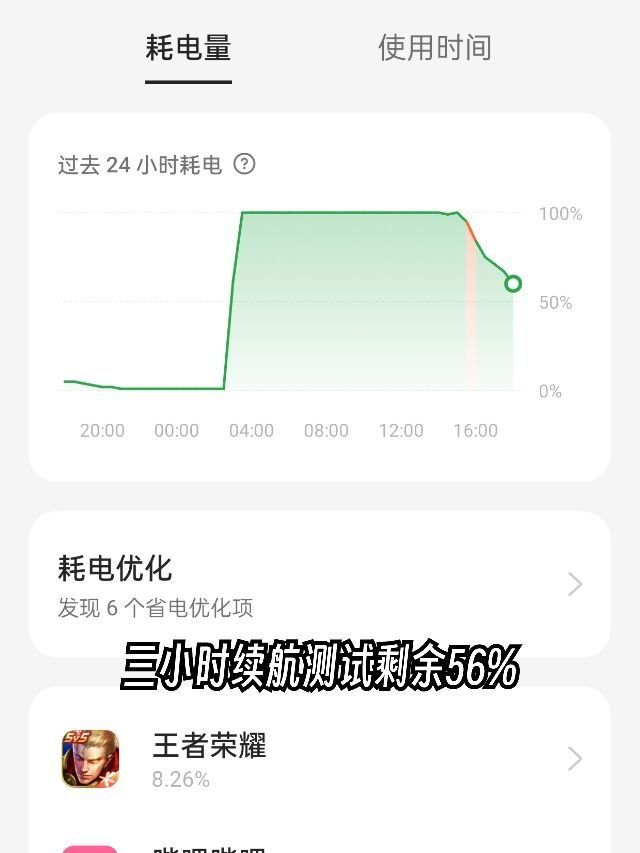Switch to the 使用时间 tab
The width and height of the screenshot is (640, 853).
434,47
